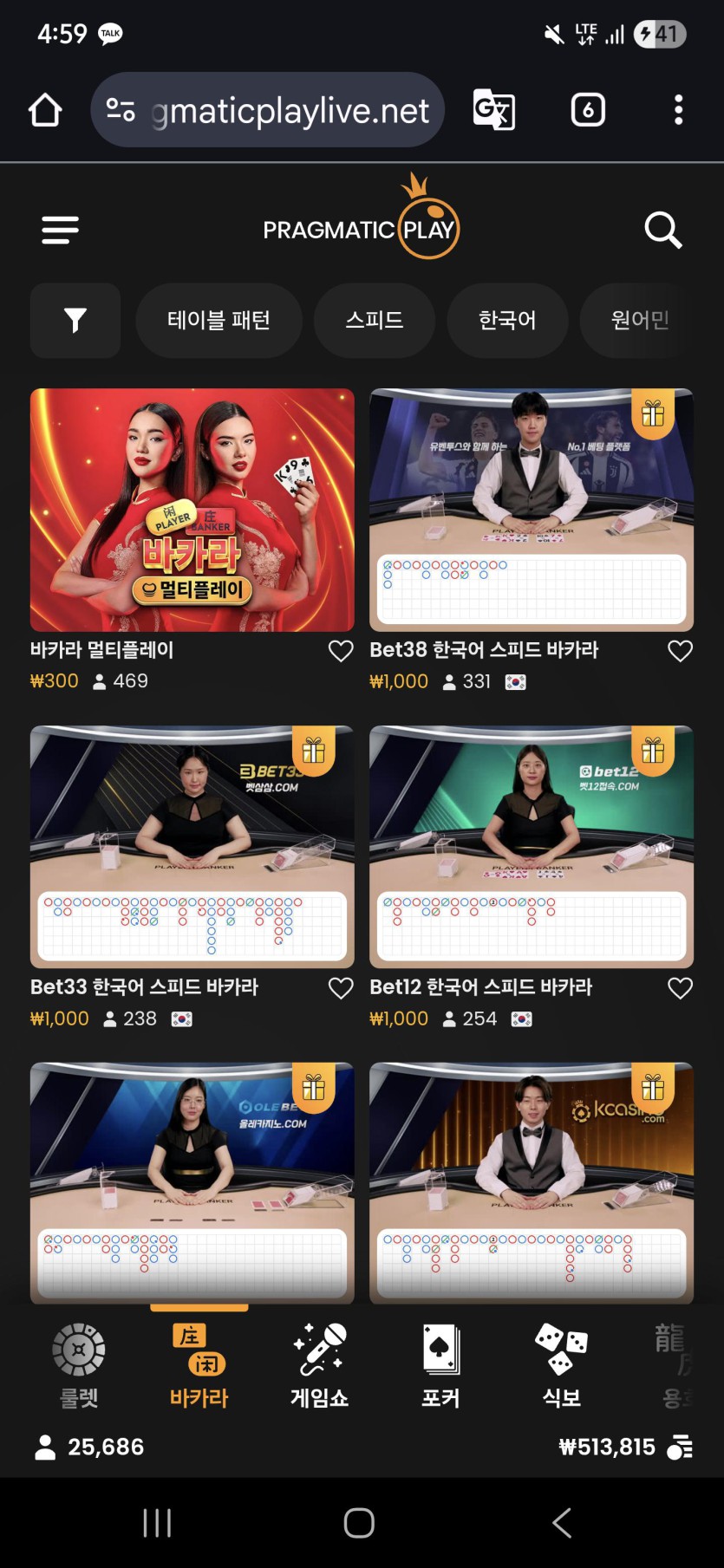Favorite Bet33 한국어 스피드 바카라
The image size is (724, 1568).
click(341, 988)
